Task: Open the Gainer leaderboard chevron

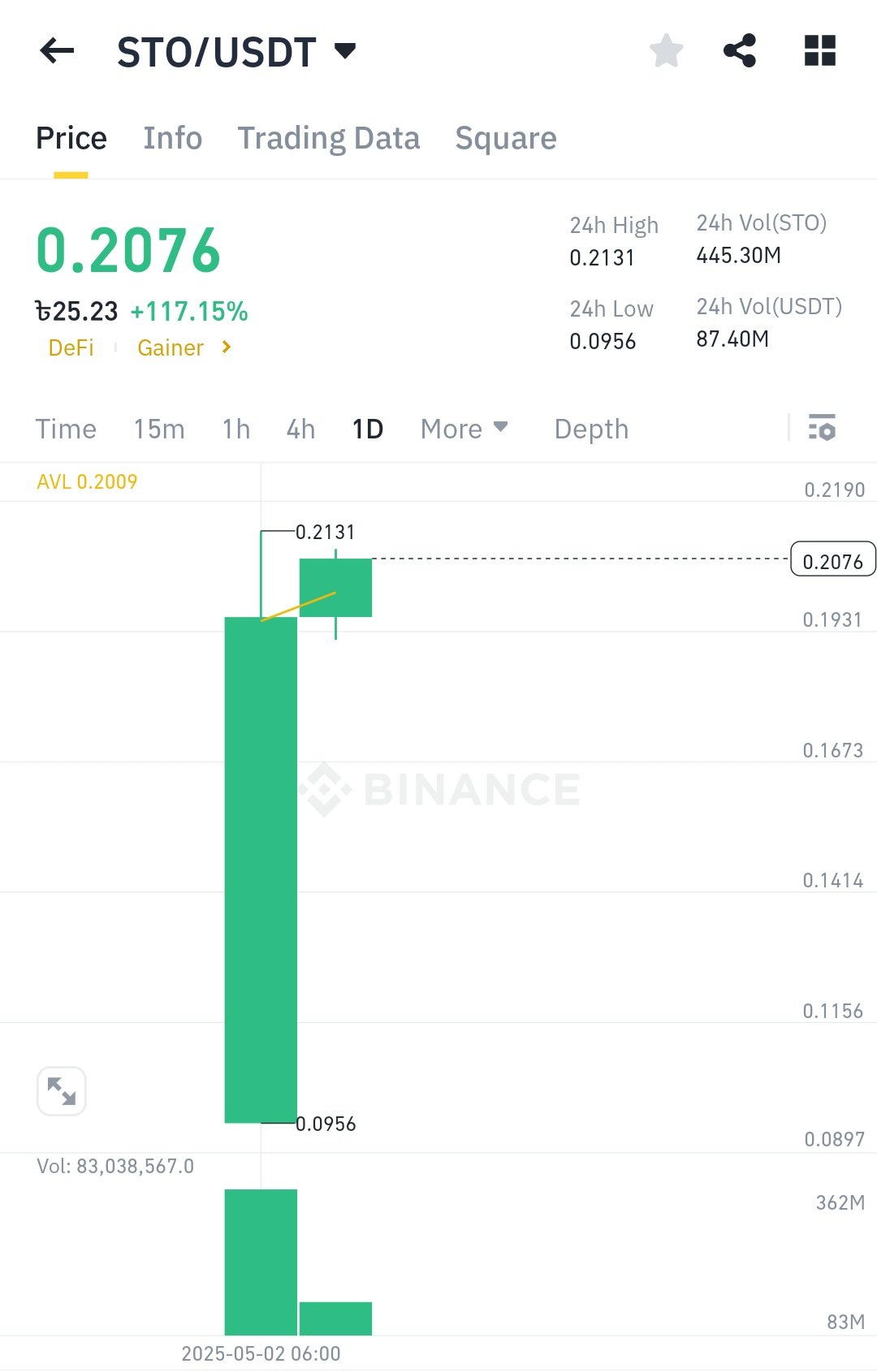Action: [x=225, y=347]
